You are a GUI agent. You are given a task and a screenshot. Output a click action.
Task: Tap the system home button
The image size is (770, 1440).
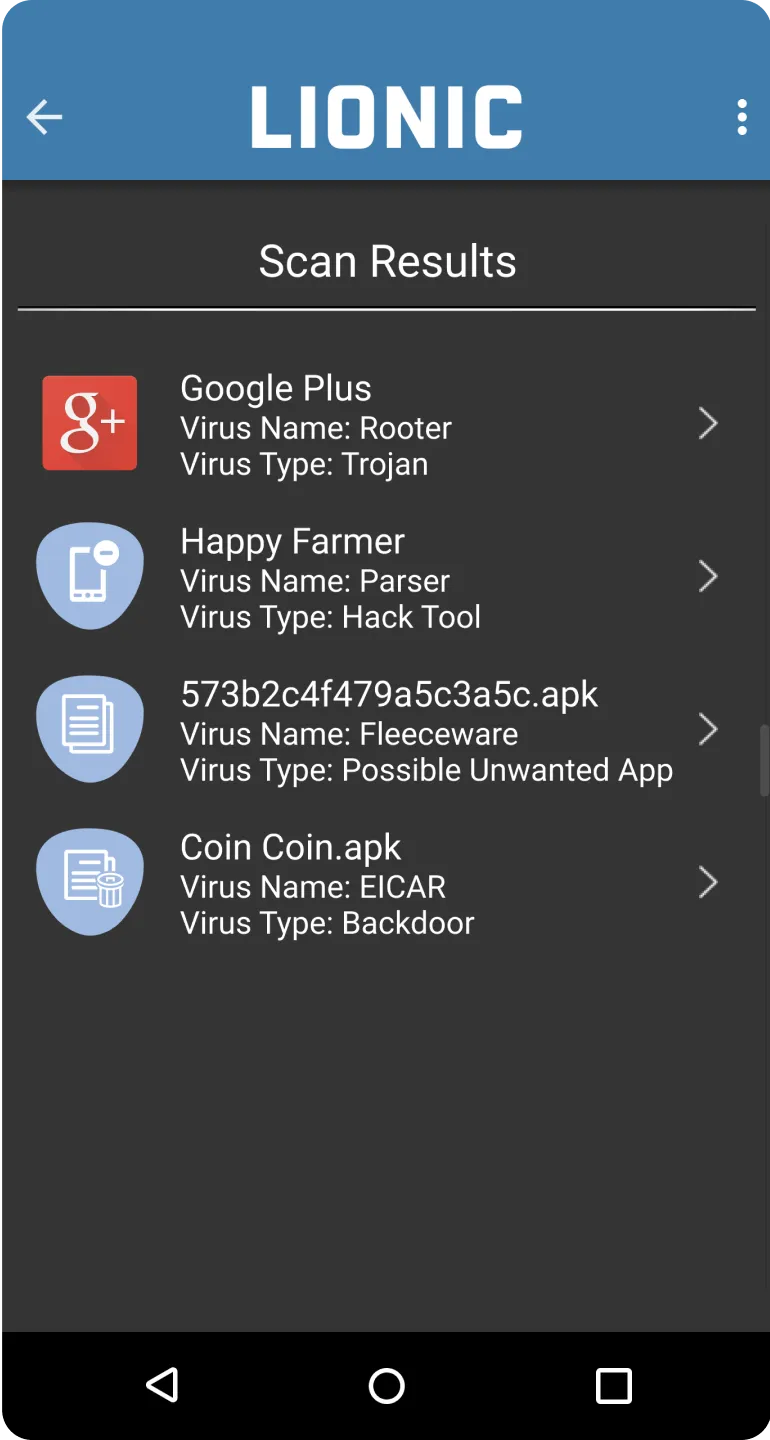[x=386, y=1386]
